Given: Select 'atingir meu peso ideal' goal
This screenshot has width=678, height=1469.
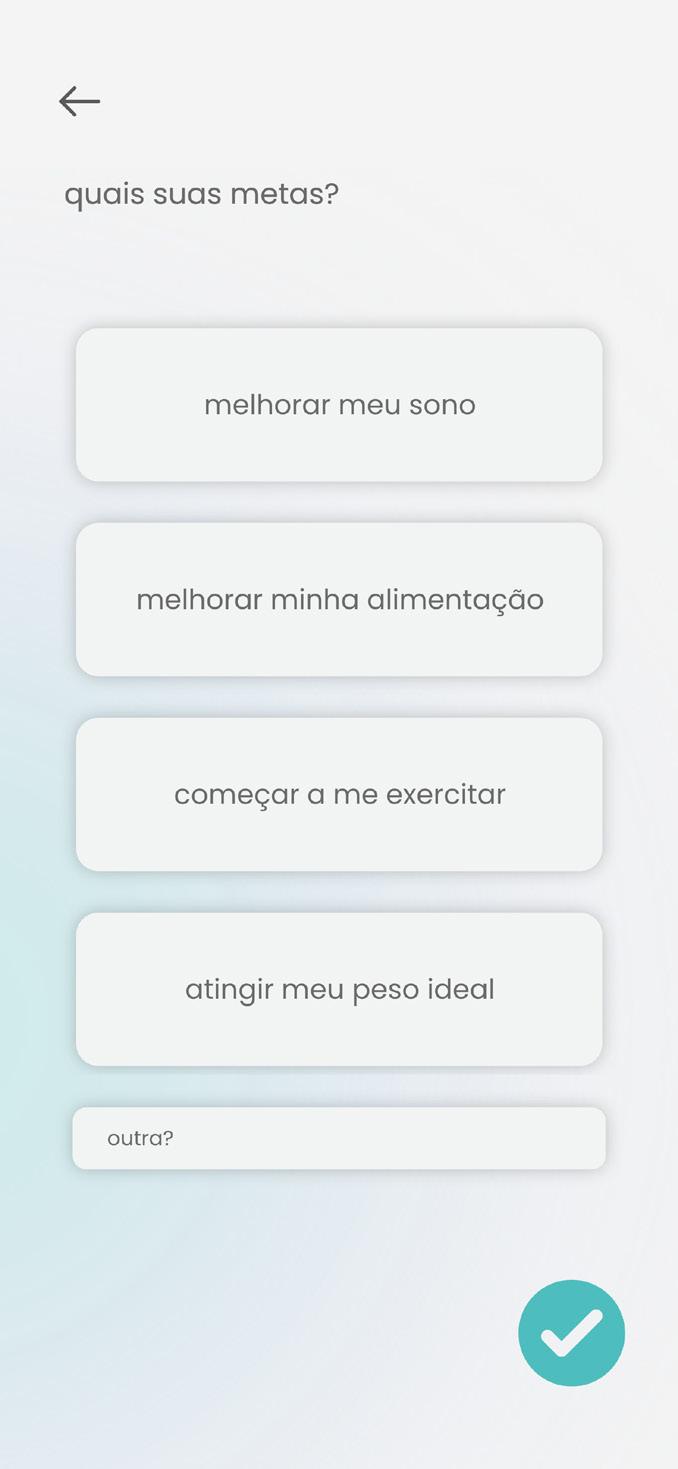Looking at the screenshot, I should coord(339,989).
